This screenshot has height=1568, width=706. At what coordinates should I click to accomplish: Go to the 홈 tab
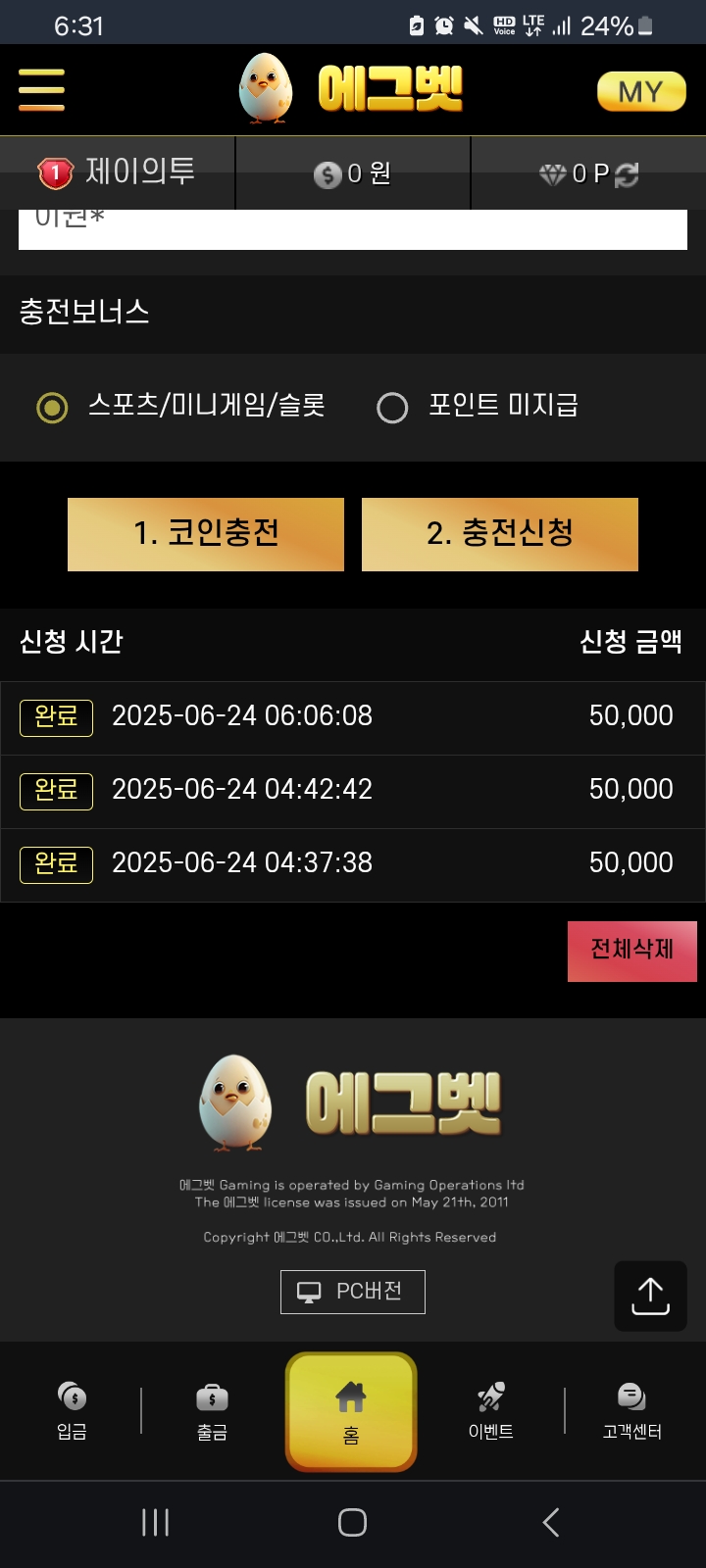(x=351, y=1411)
